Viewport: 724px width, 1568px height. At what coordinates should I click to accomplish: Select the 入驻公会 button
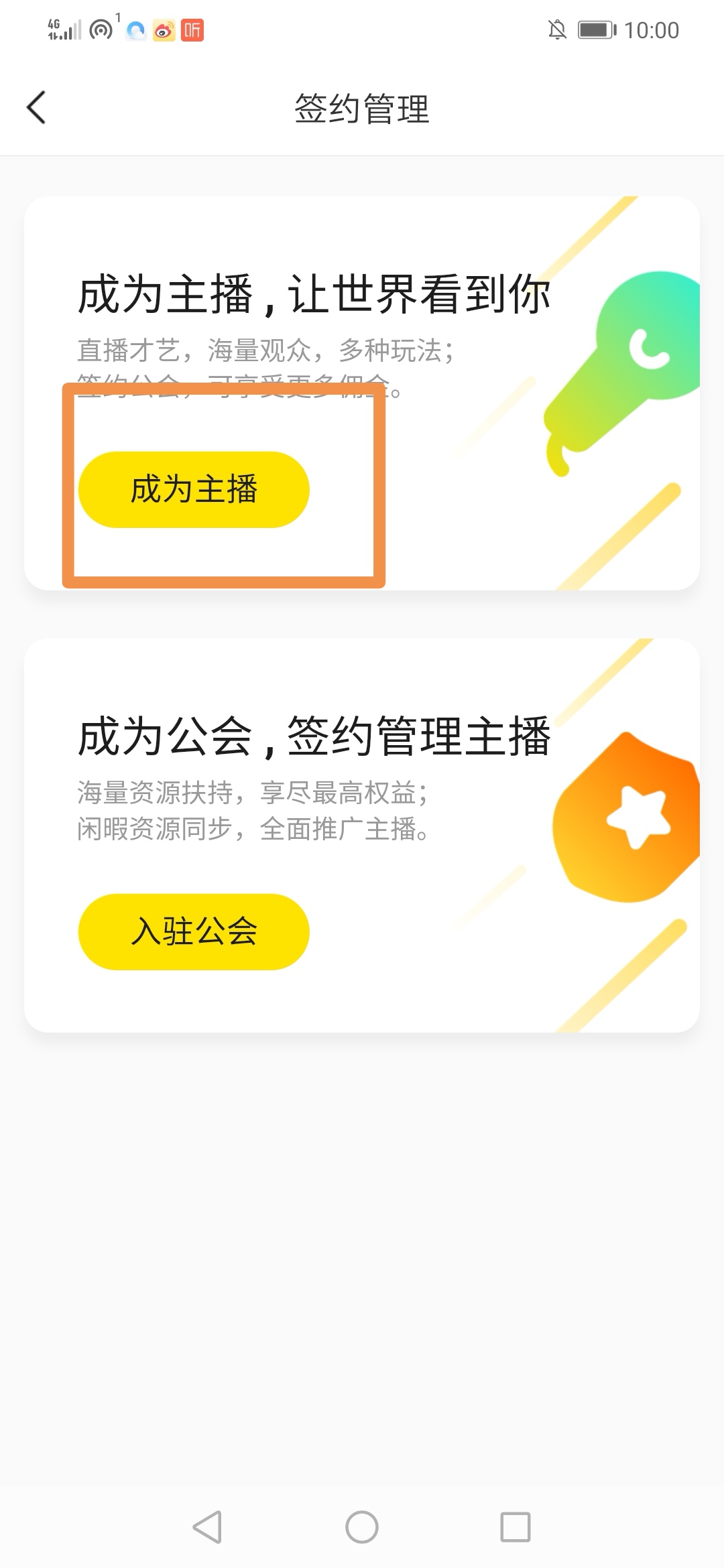194,931
